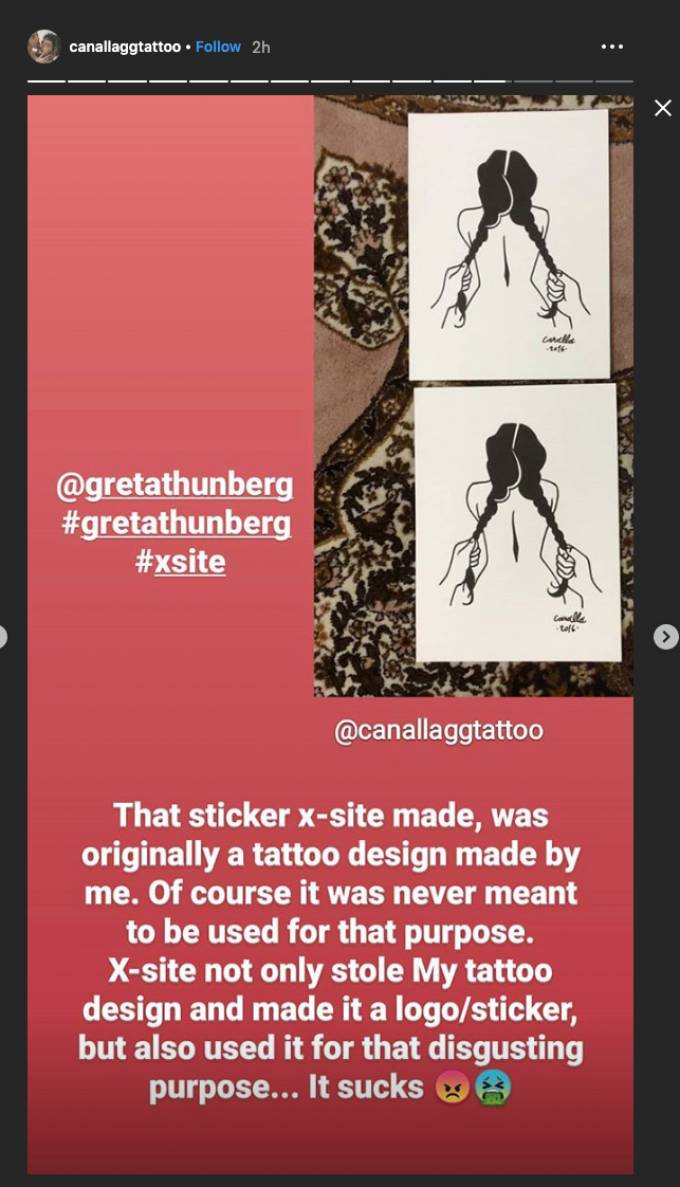Screen dimensions: 680x1187
Task: Open the @canallaggtattoo mention under the drawings
Action: tap(438, 731)
